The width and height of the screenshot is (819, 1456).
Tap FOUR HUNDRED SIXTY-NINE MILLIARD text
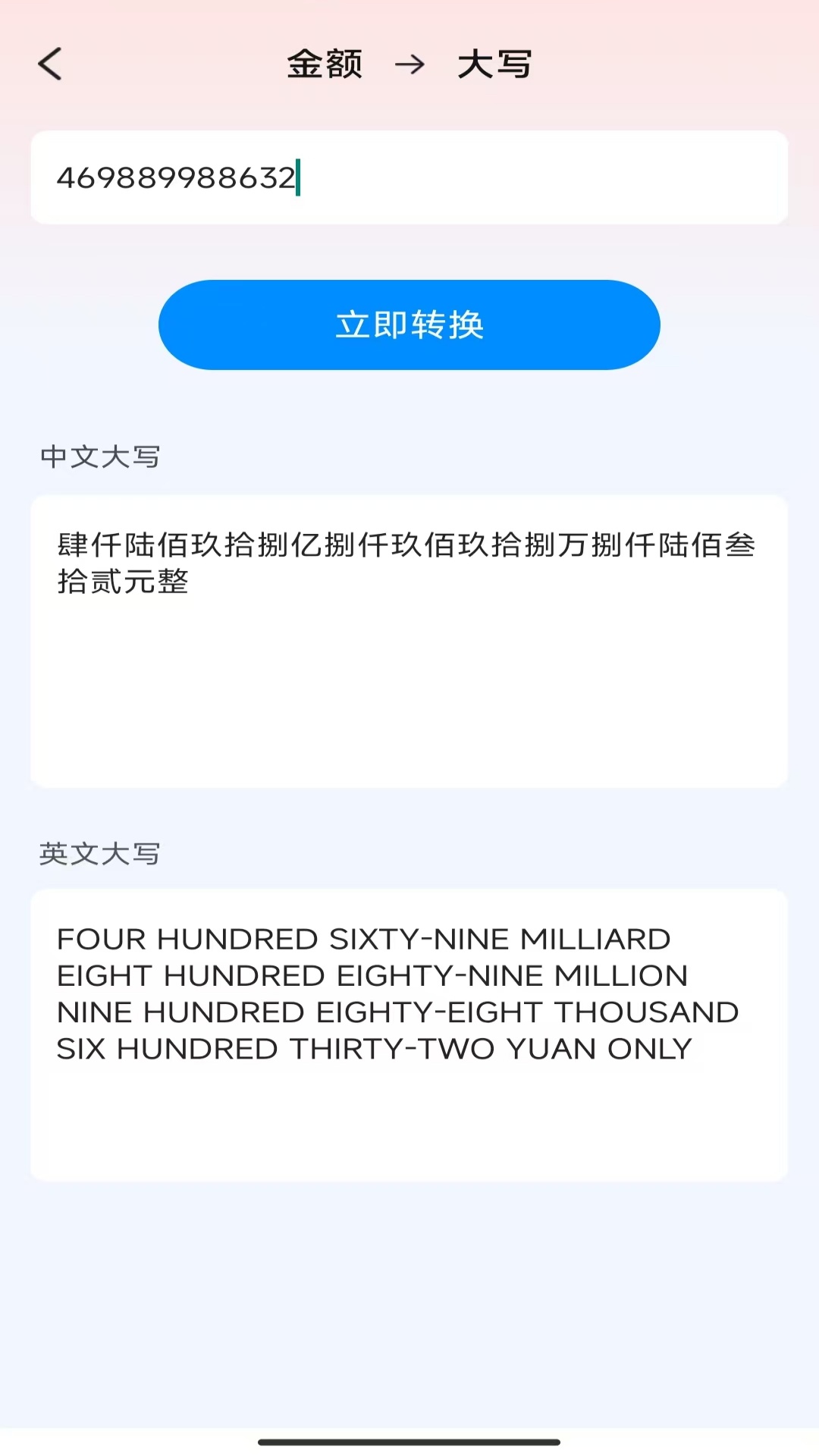click(362, 939)
